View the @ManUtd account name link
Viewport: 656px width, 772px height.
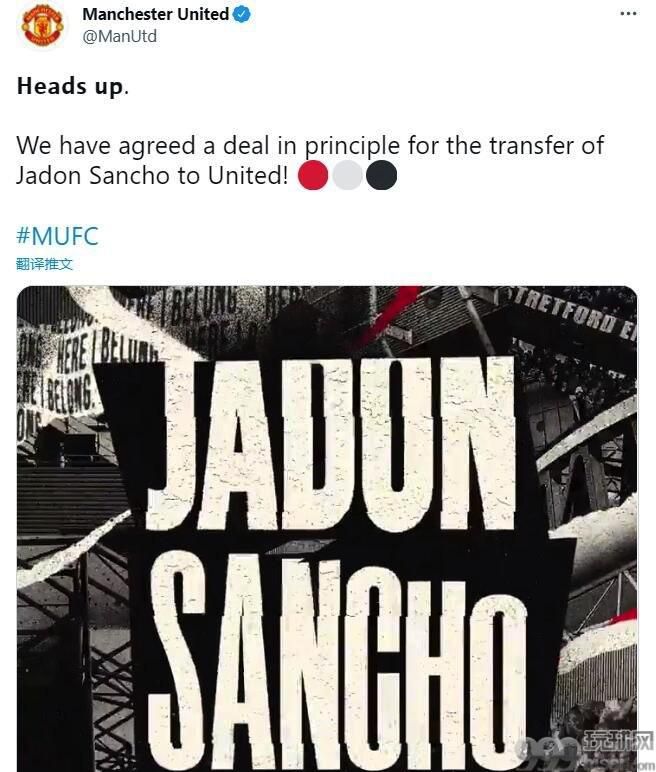(119, 36)
